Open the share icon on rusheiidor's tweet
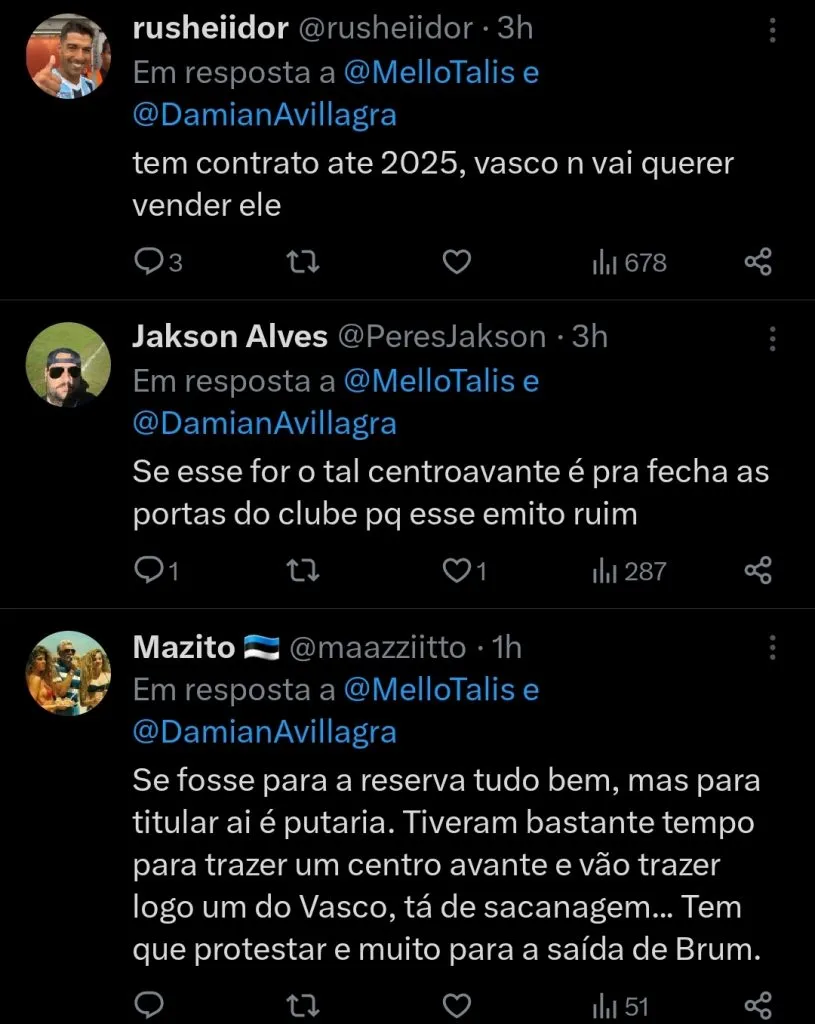Viewport: 815px width, 1024px height. (x=758, y=262)
